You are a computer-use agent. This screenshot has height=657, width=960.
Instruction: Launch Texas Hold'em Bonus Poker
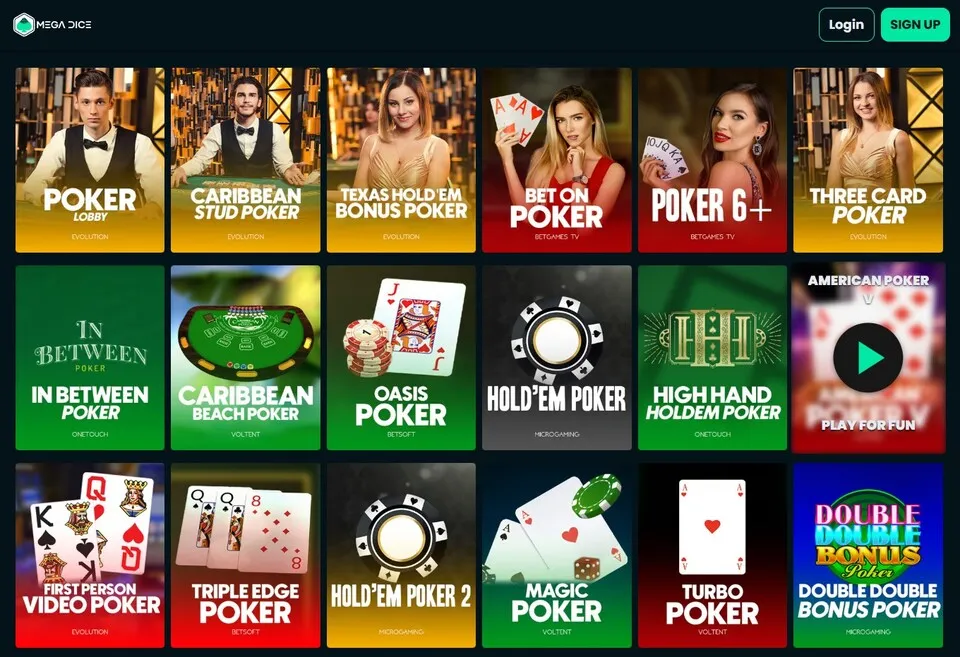tap(401, 160)
